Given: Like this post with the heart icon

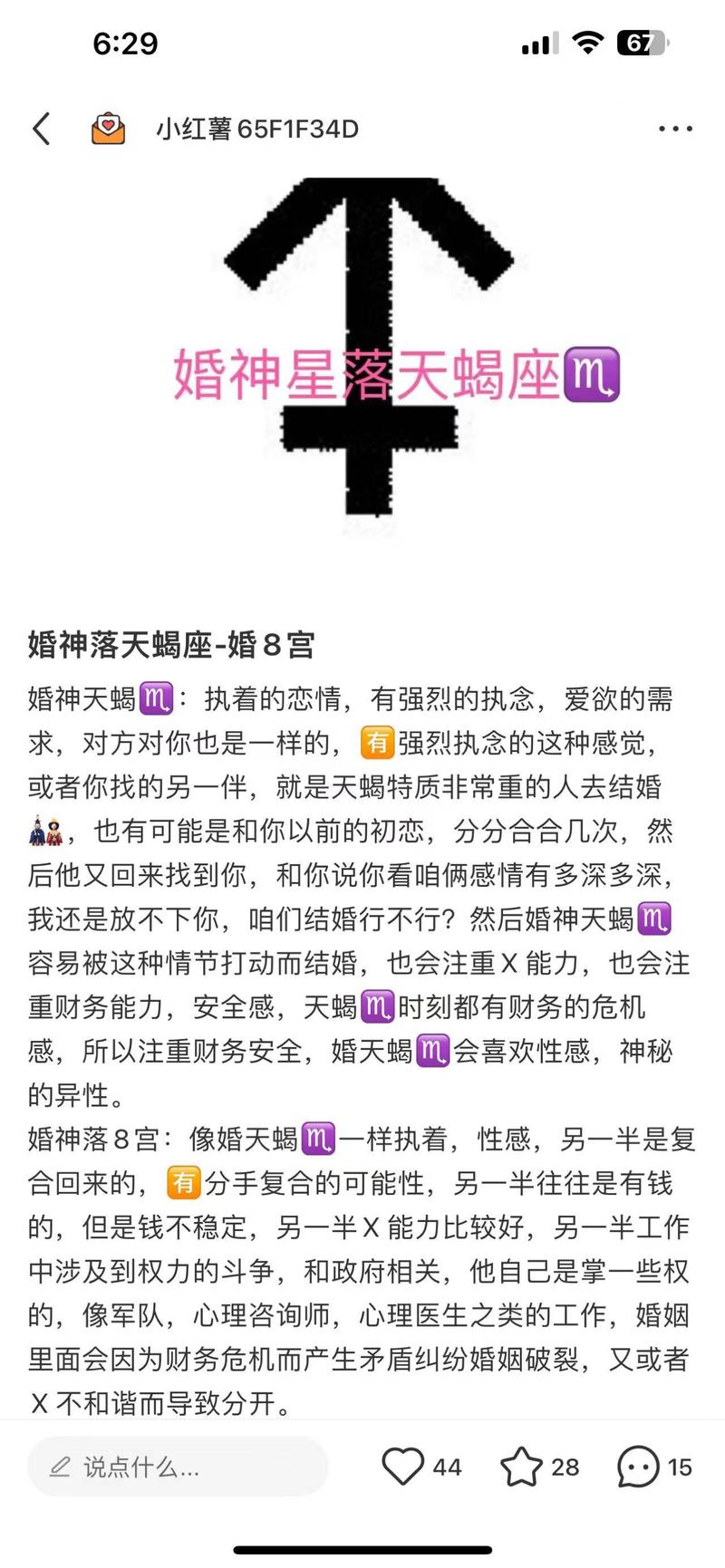Looking at the screenshot, I should [402, 1467].
